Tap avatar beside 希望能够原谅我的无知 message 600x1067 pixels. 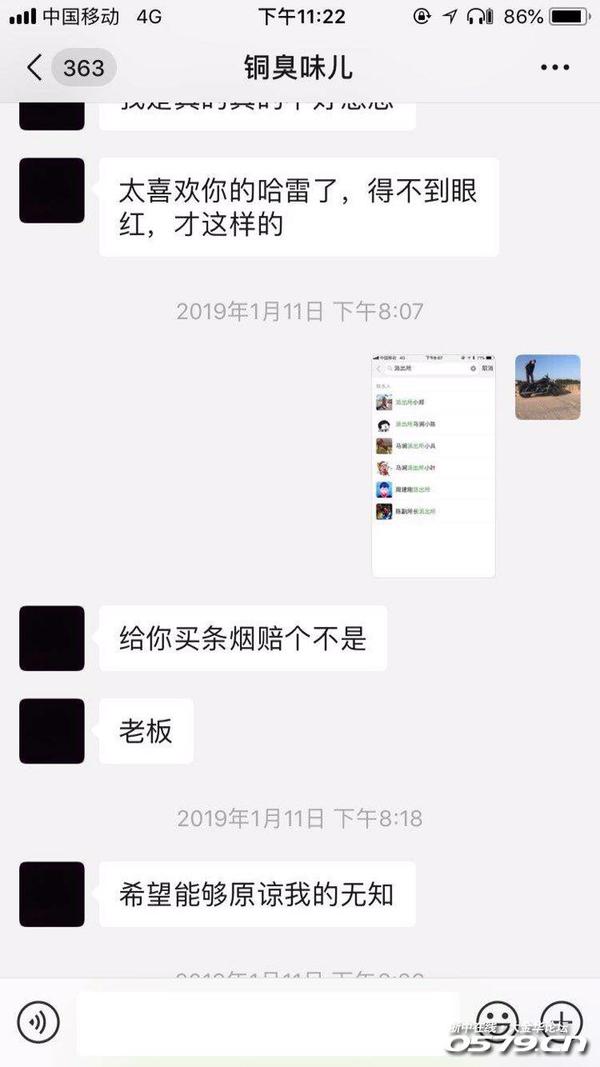tap(52, 894)
